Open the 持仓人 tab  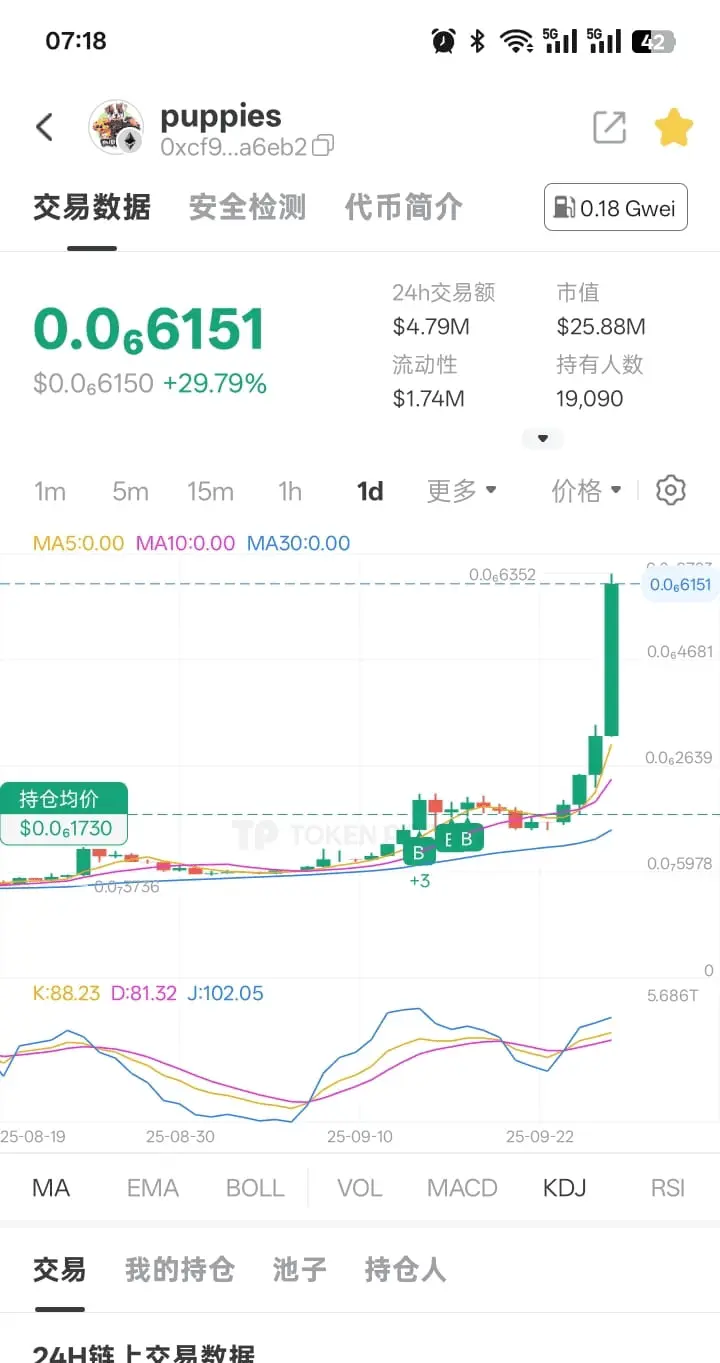(405, 1270)
